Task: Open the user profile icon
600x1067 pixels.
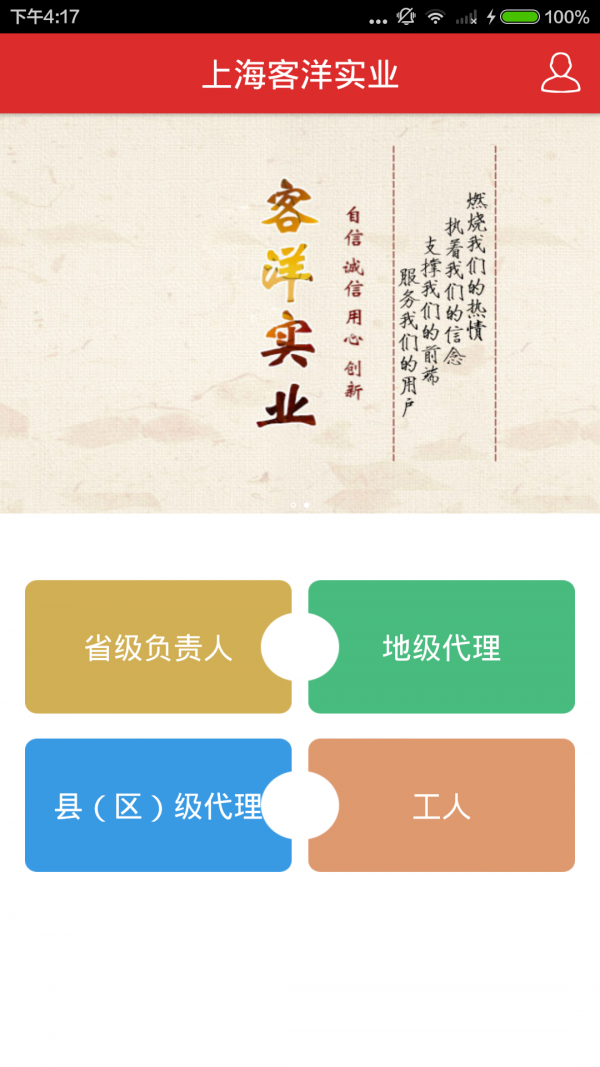Action: point(560,73)
